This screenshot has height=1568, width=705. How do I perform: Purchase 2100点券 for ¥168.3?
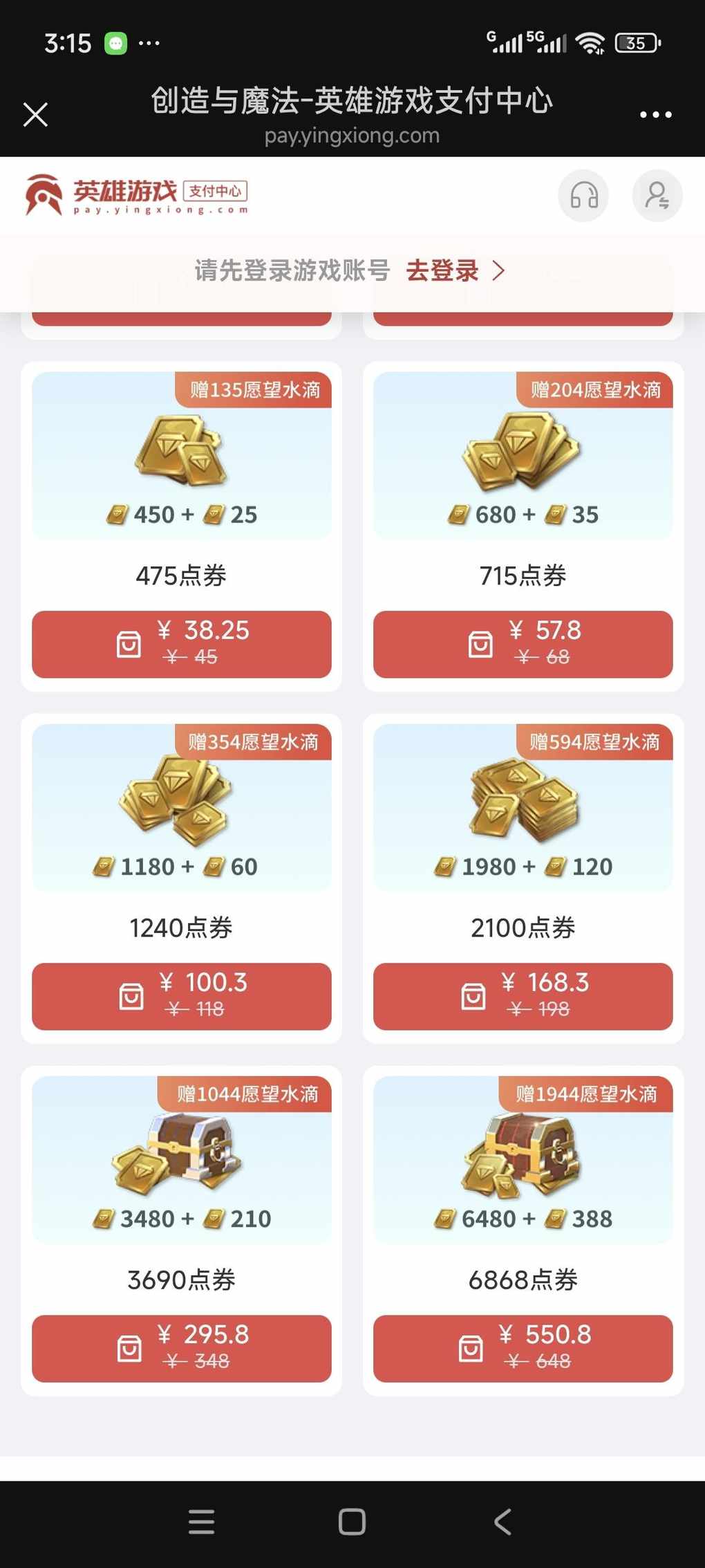(x=523, y=996)
